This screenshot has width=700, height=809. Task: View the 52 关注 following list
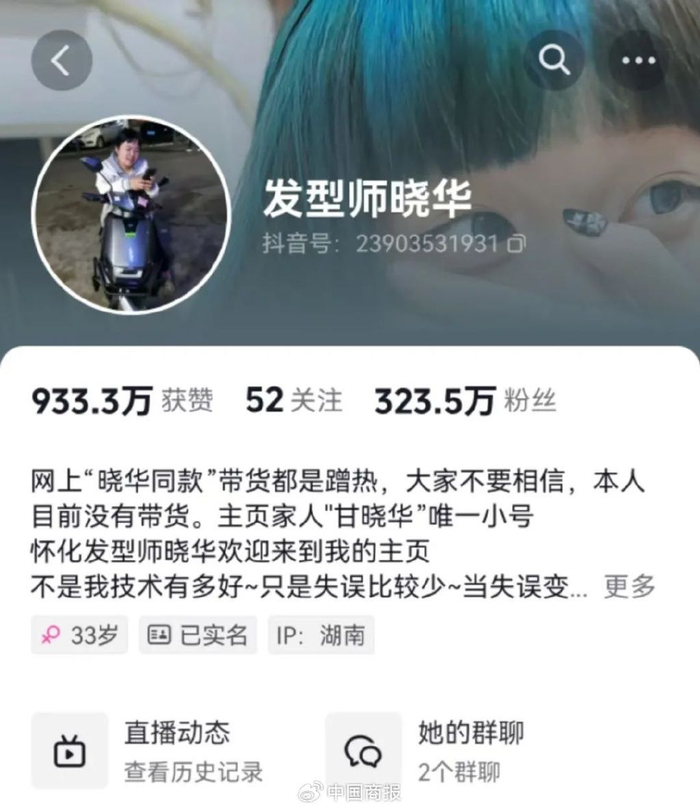[x=294, y=401]
